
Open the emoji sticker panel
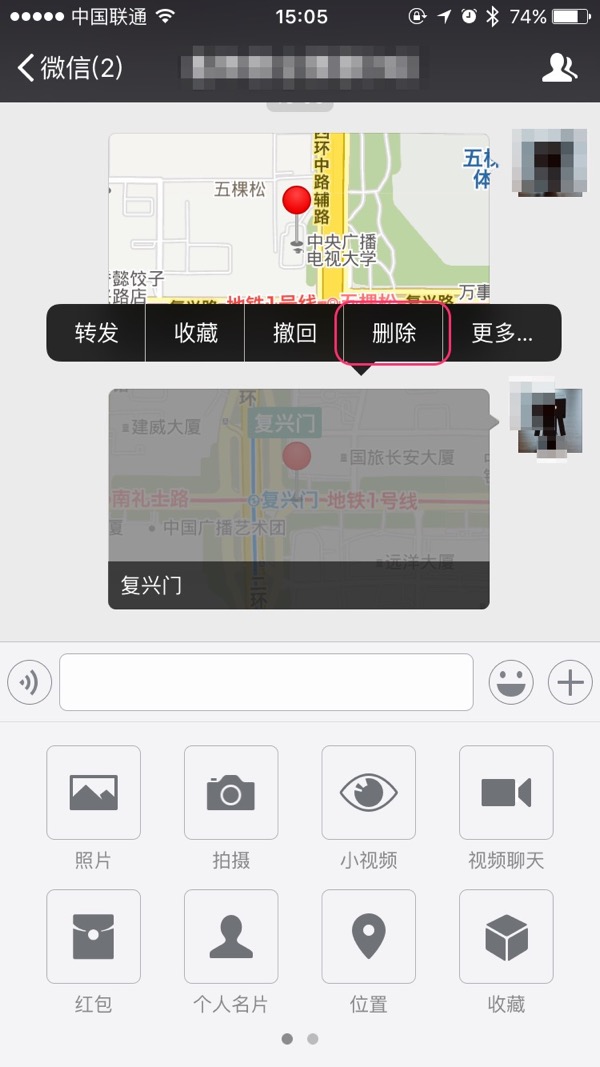click(x=511, y=683)
